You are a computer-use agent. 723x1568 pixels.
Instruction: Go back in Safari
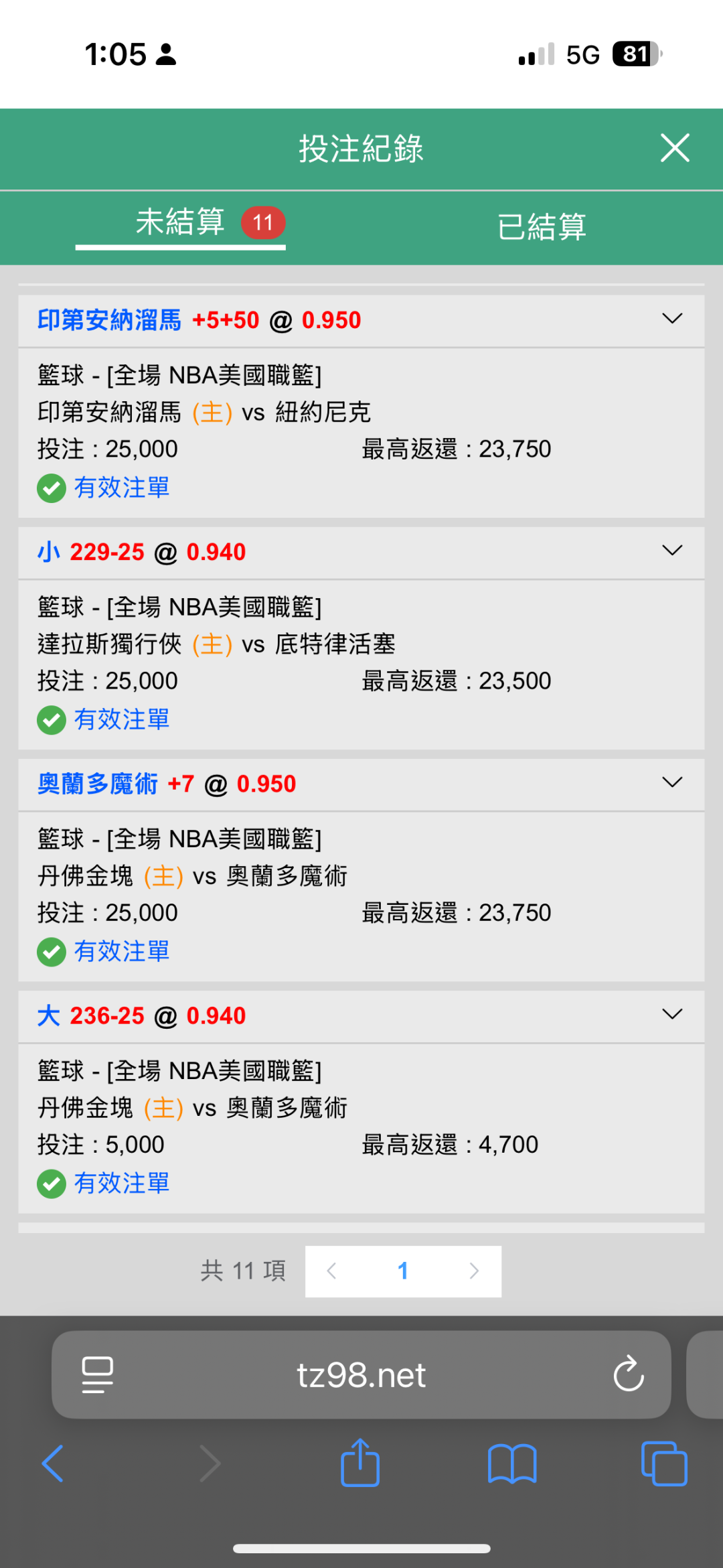pyautogui.click(x=53, y=1463)
